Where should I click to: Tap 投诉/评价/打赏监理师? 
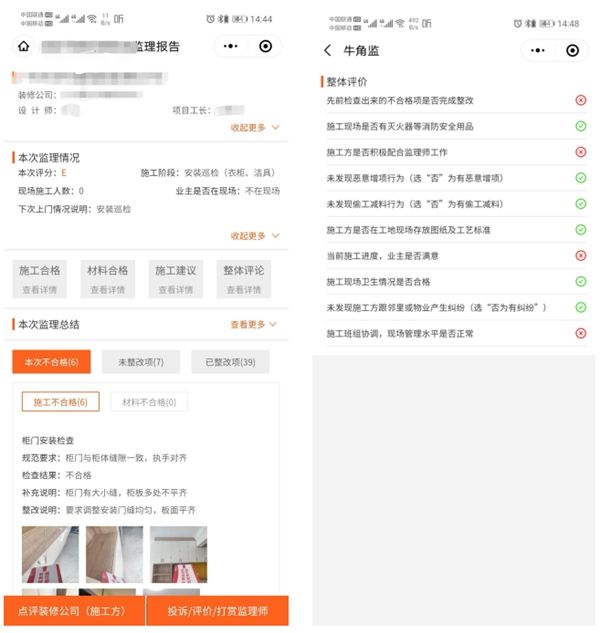(x=217, y=610)
